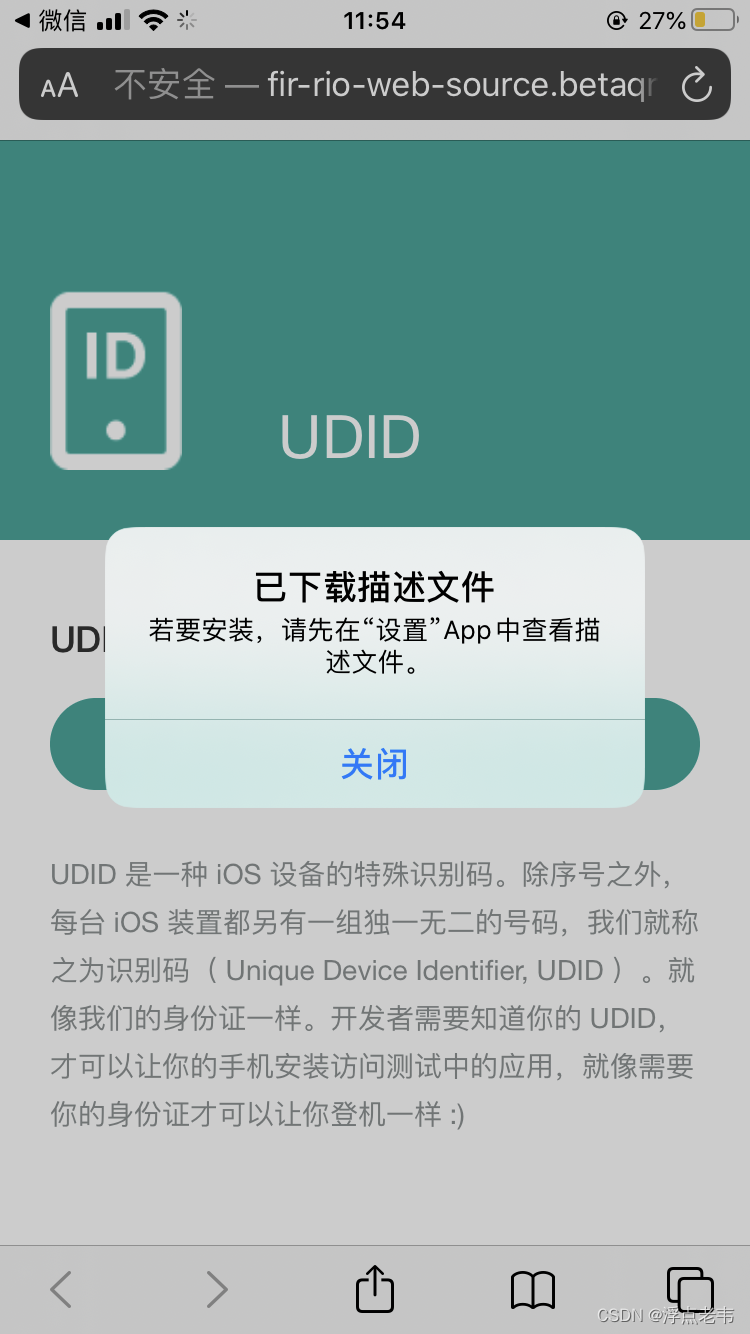
Task: Show open tabs overview
Action: point(689,1289)
